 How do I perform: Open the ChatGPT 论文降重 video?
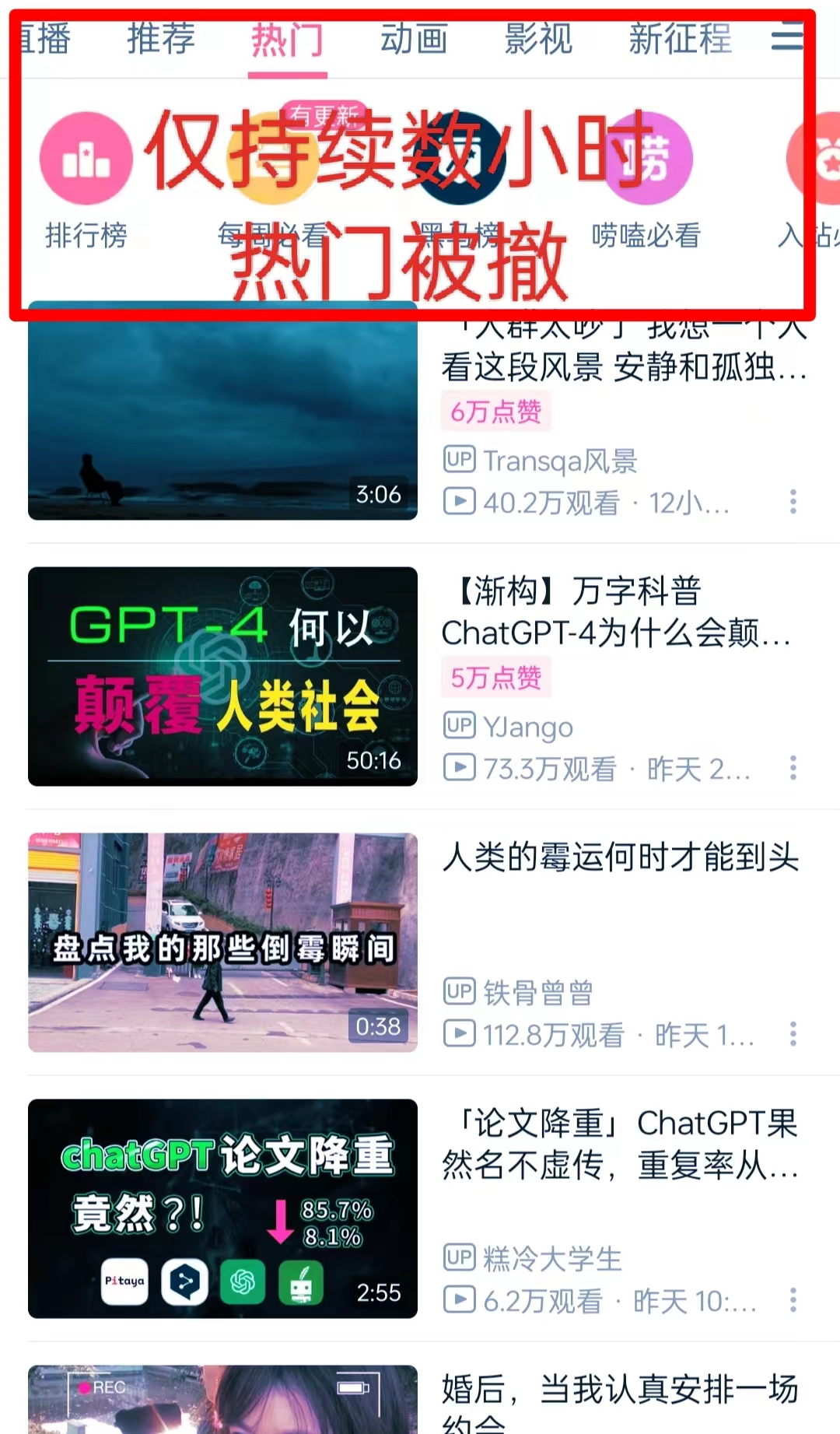[x=222, y=1208]
